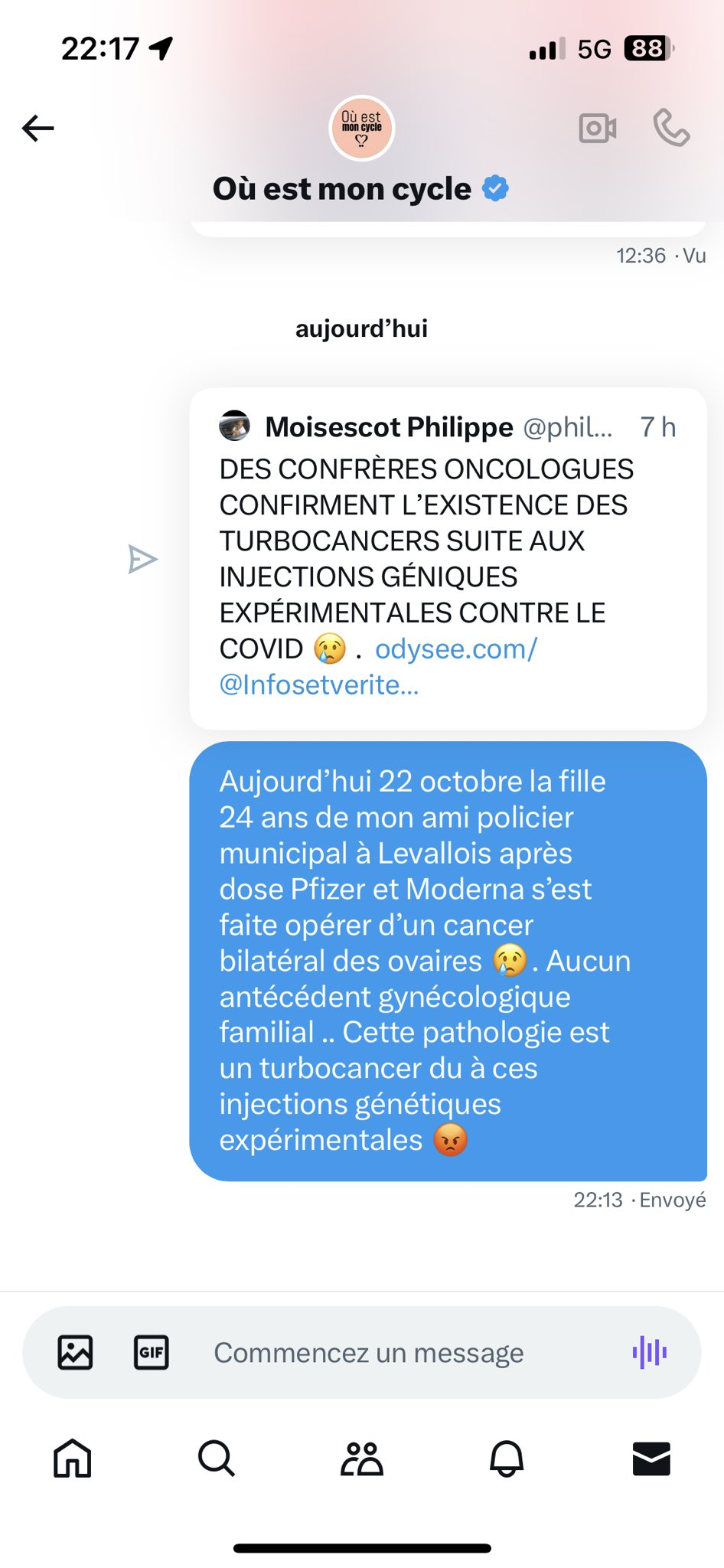Open the Où est mon cycle profile avatar
The width and height of the screenshot is (724, 1568).
361,128
